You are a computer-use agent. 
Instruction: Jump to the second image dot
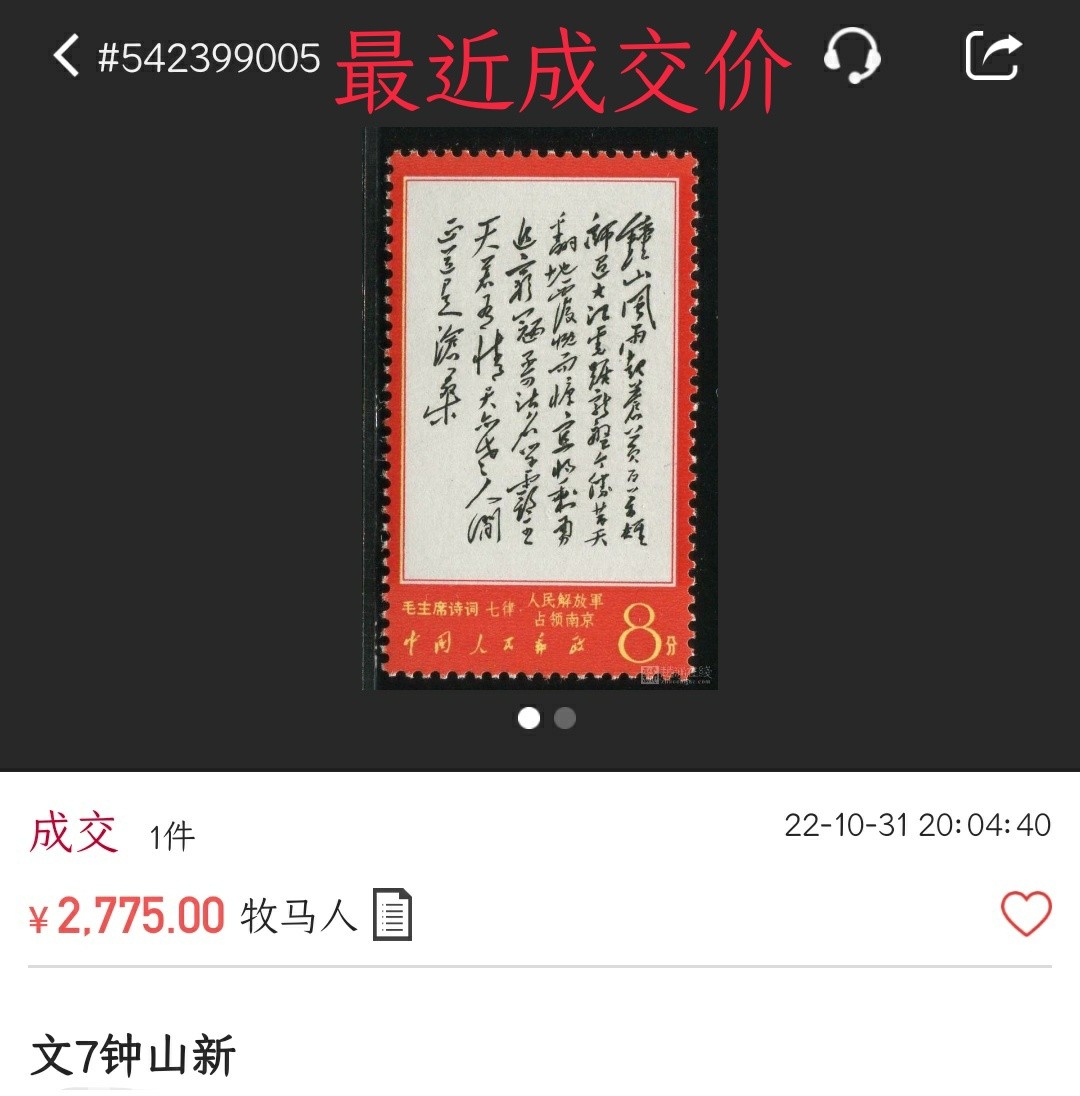coord(565,718)
